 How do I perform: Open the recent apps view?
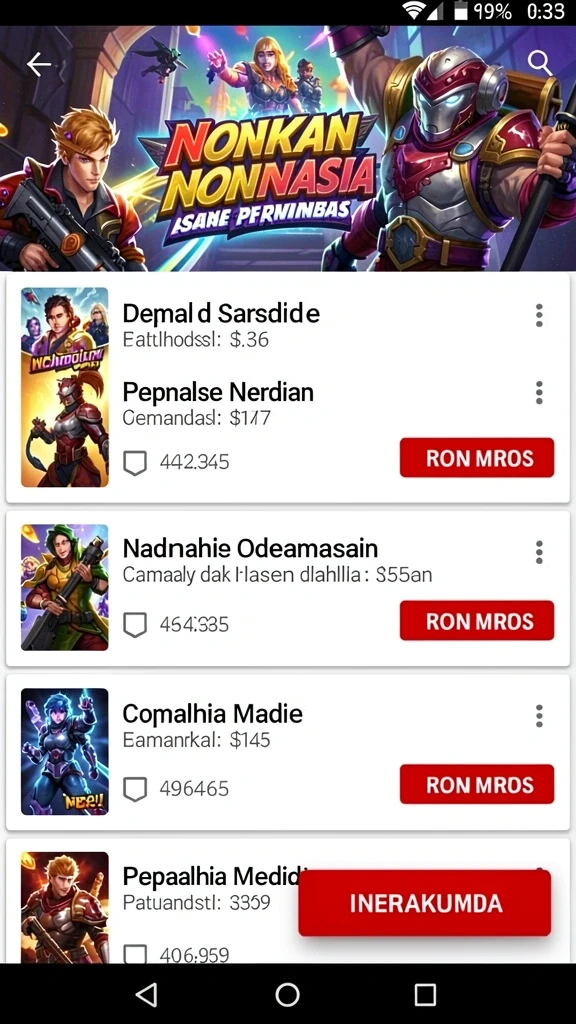425,995
